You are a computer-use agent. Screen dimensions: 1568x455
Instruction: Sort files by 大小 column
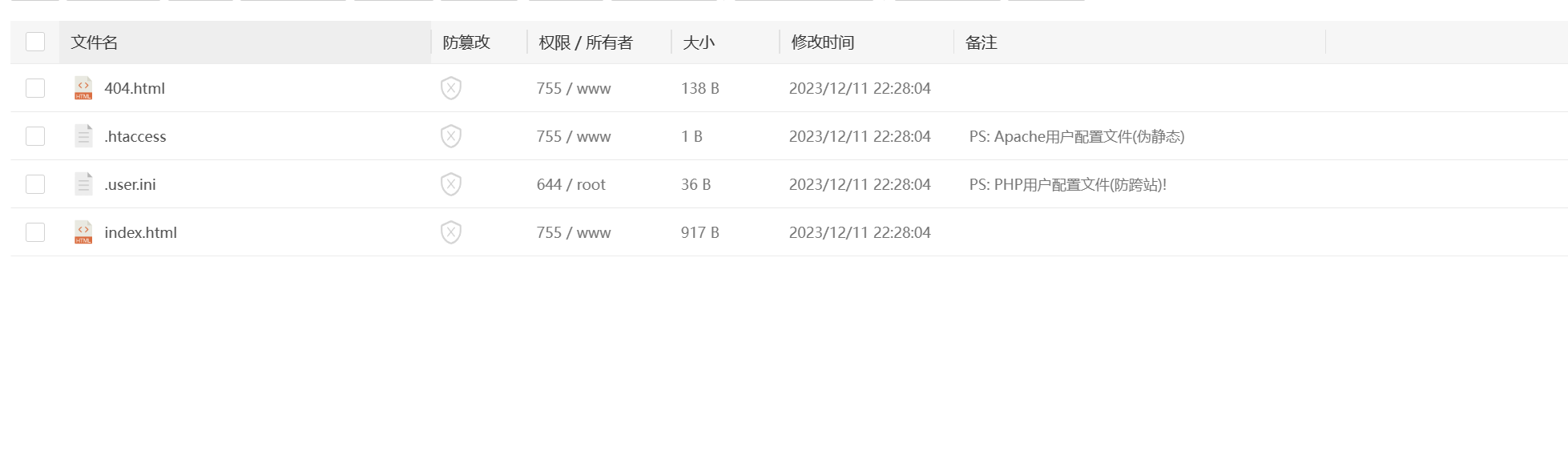pyautogui.click(x=699, y=42)
